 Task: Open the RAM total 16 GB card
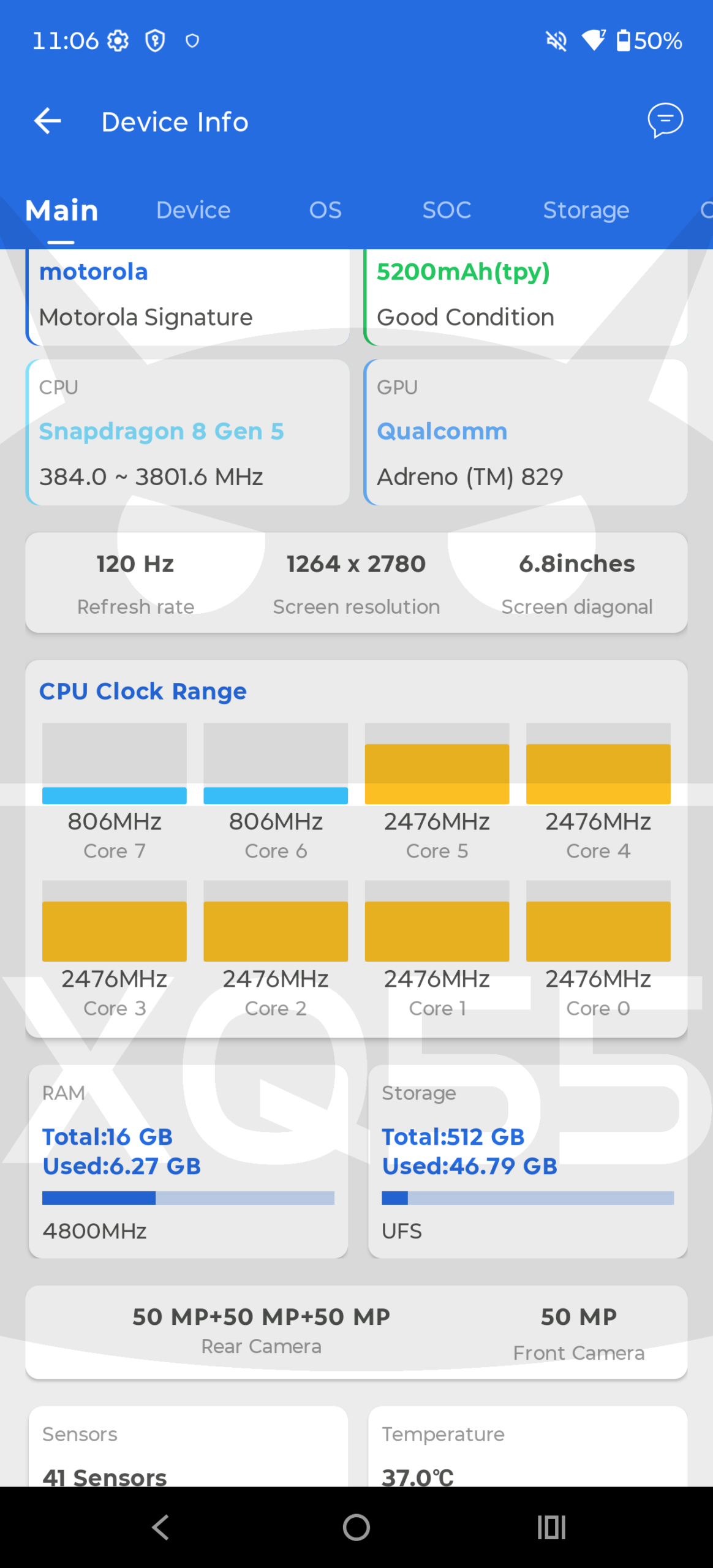point(188,1161)
